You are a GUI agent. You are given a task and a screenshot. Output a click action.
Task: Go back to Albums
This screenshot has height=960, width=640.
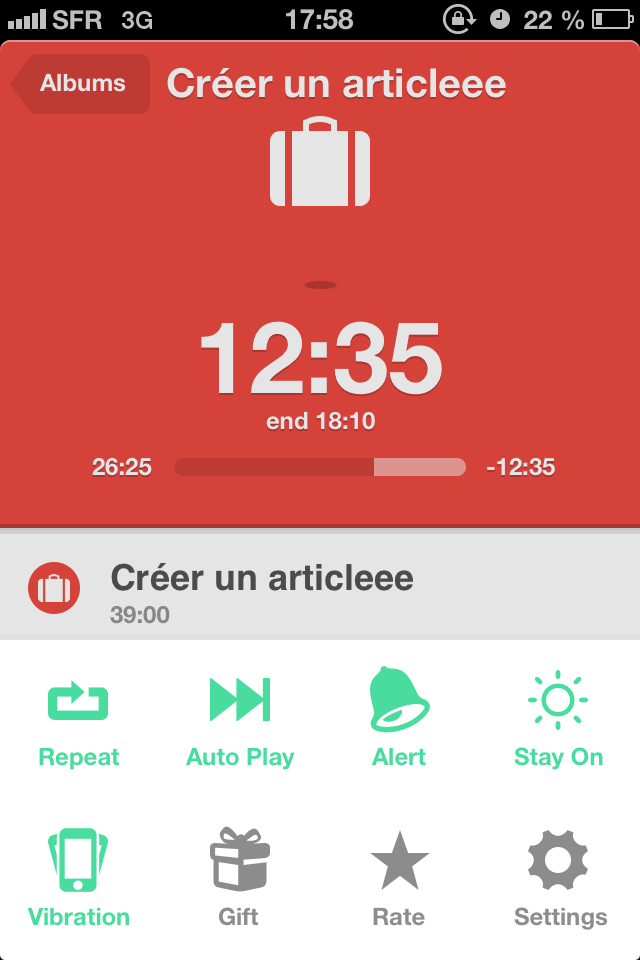click(82, 85)
